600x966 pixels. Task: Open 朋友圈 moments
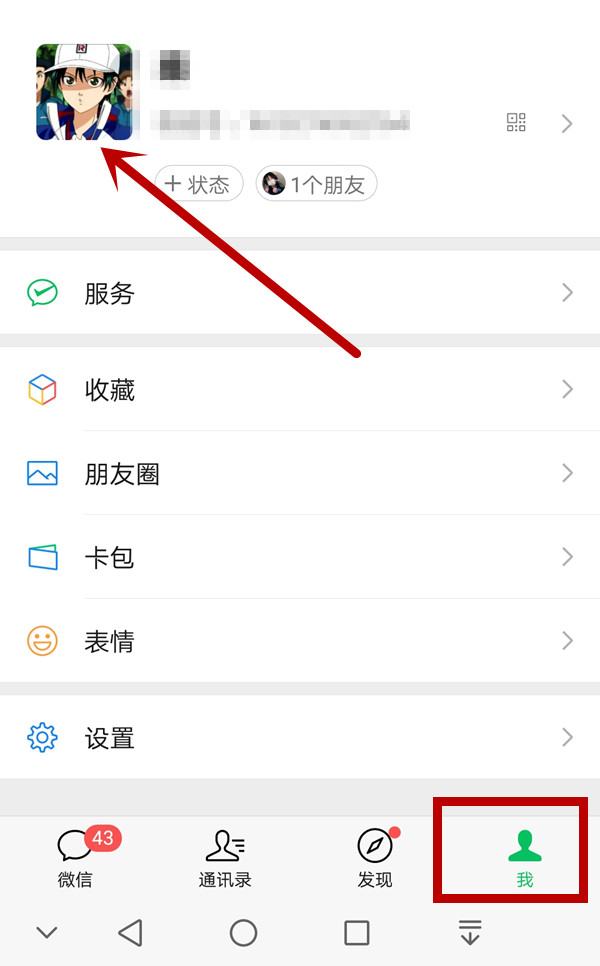[300, 474]
